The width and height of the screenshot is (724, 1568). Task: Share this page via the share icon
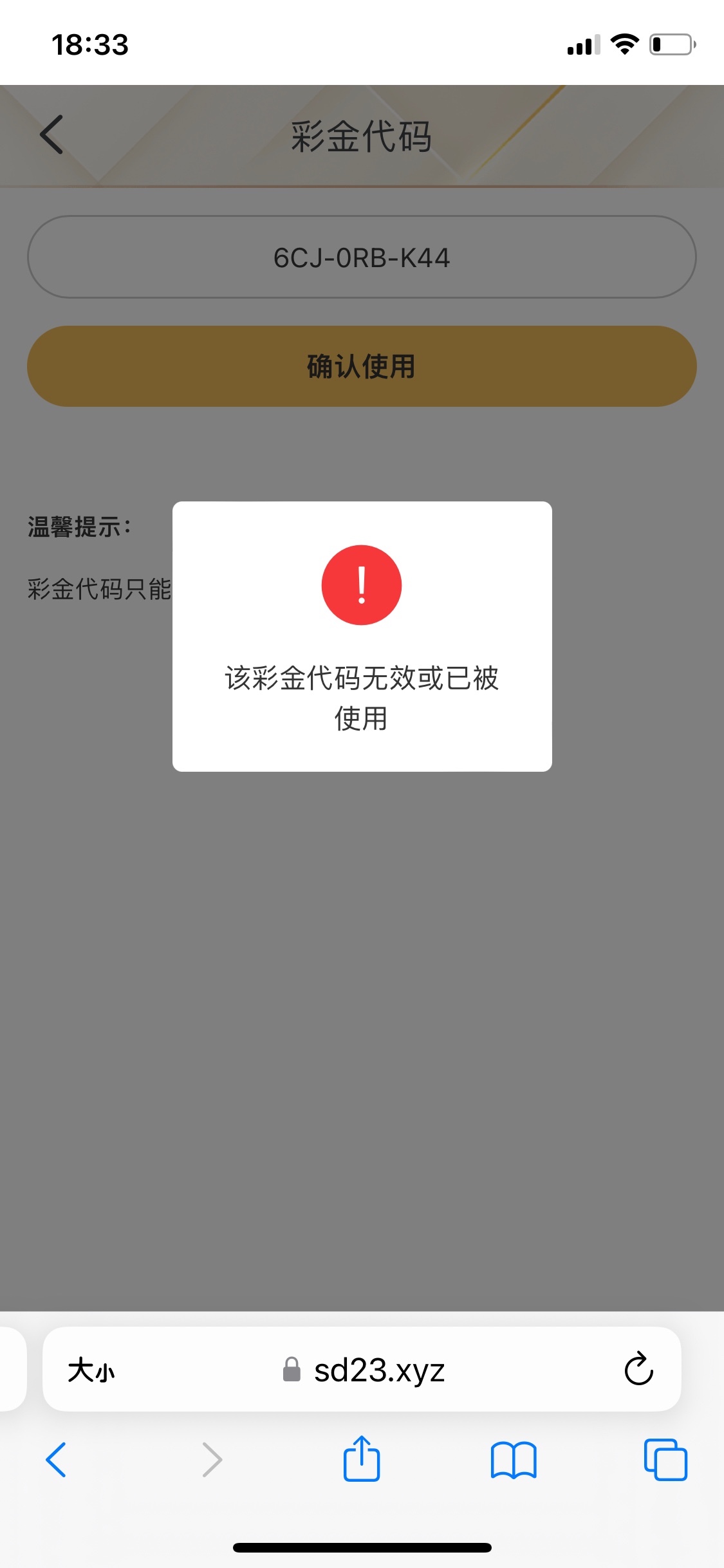[x=362, y=1459]
